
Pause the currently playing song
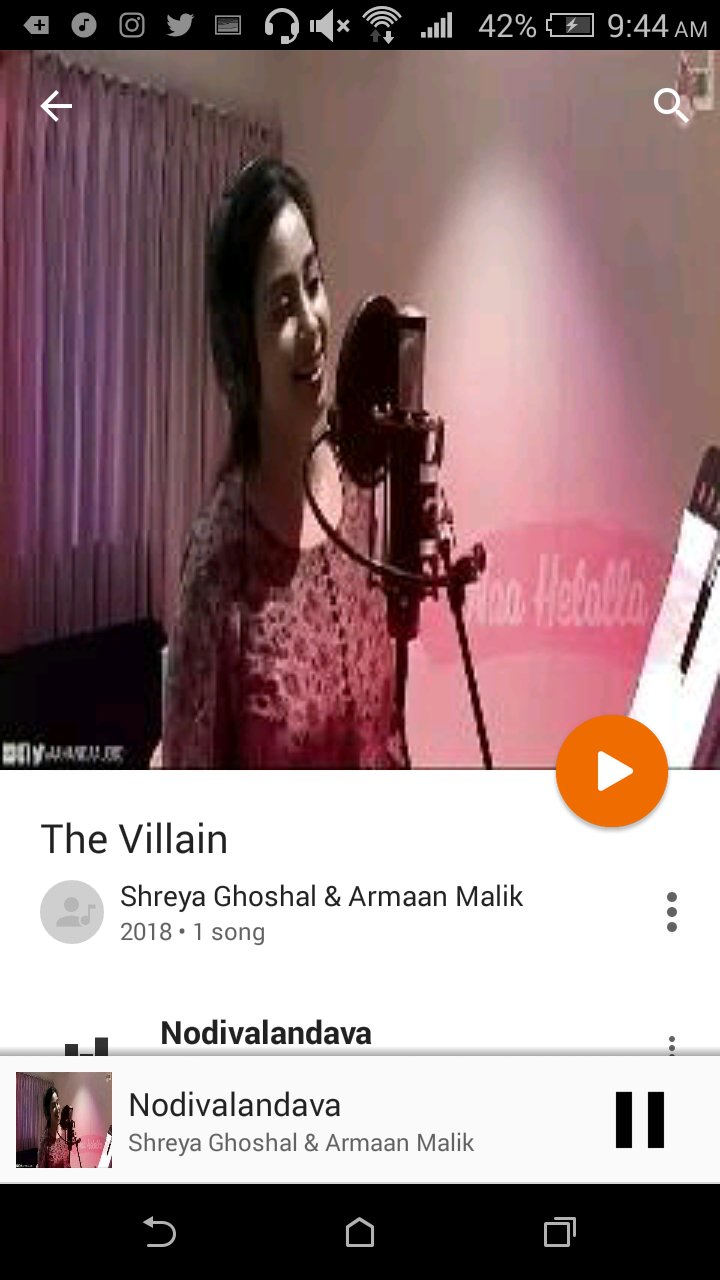[639, 1119]
